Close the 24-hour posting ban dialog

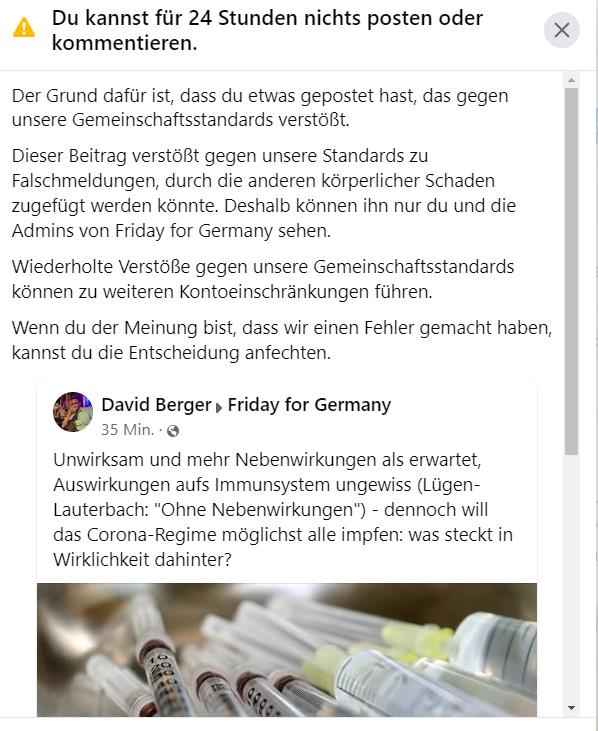562,30
